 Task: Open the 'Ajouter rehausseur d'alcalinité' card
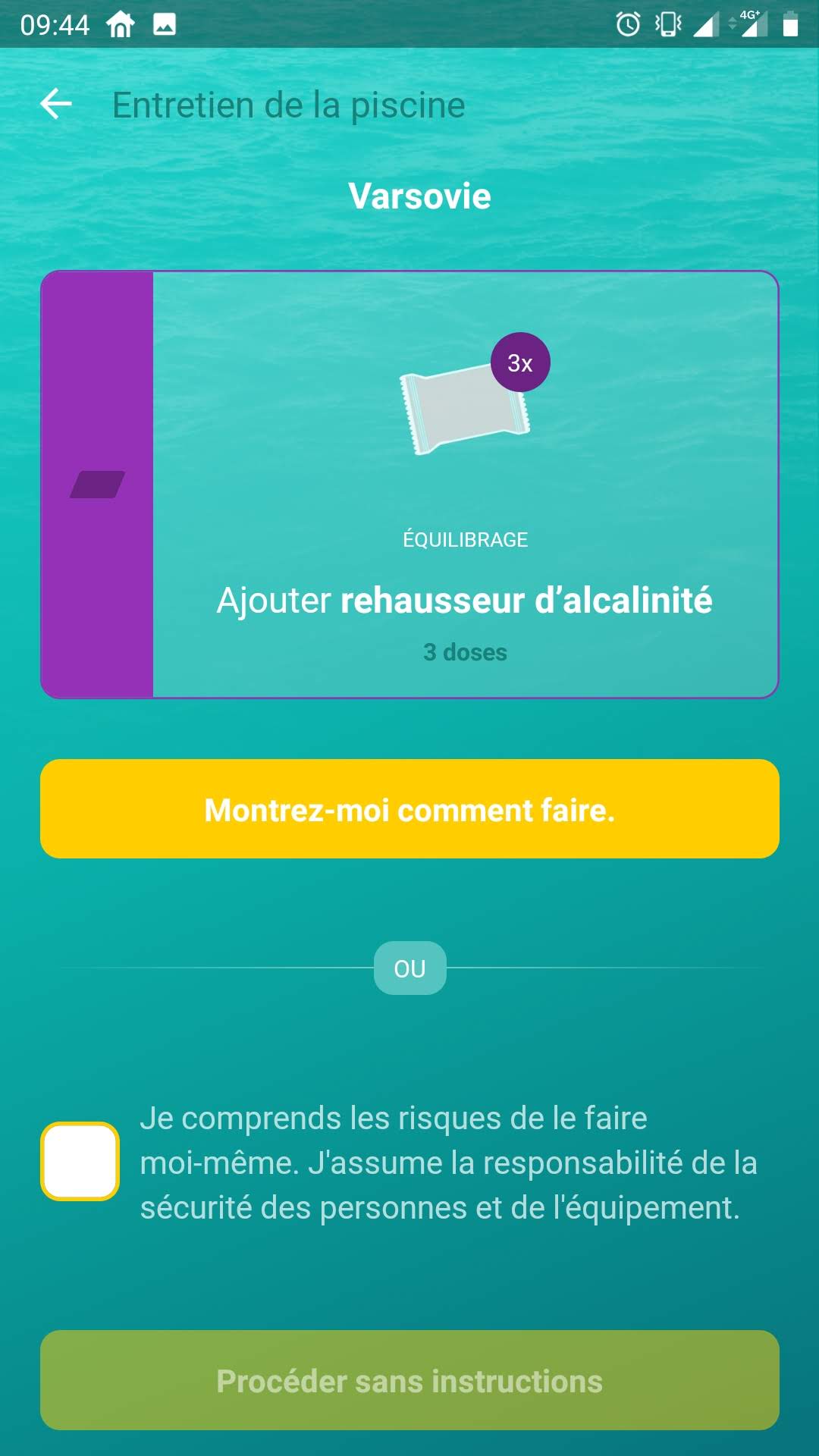(464, 485)
